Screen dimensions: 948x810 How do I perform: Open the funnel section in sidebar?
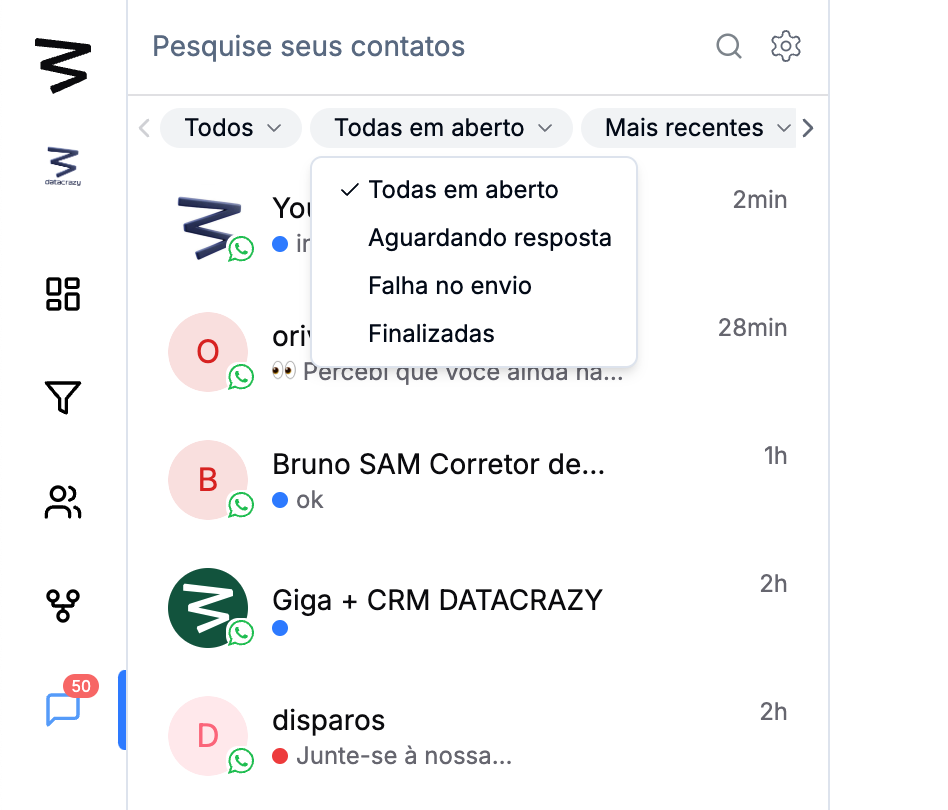tap(63, 398)
